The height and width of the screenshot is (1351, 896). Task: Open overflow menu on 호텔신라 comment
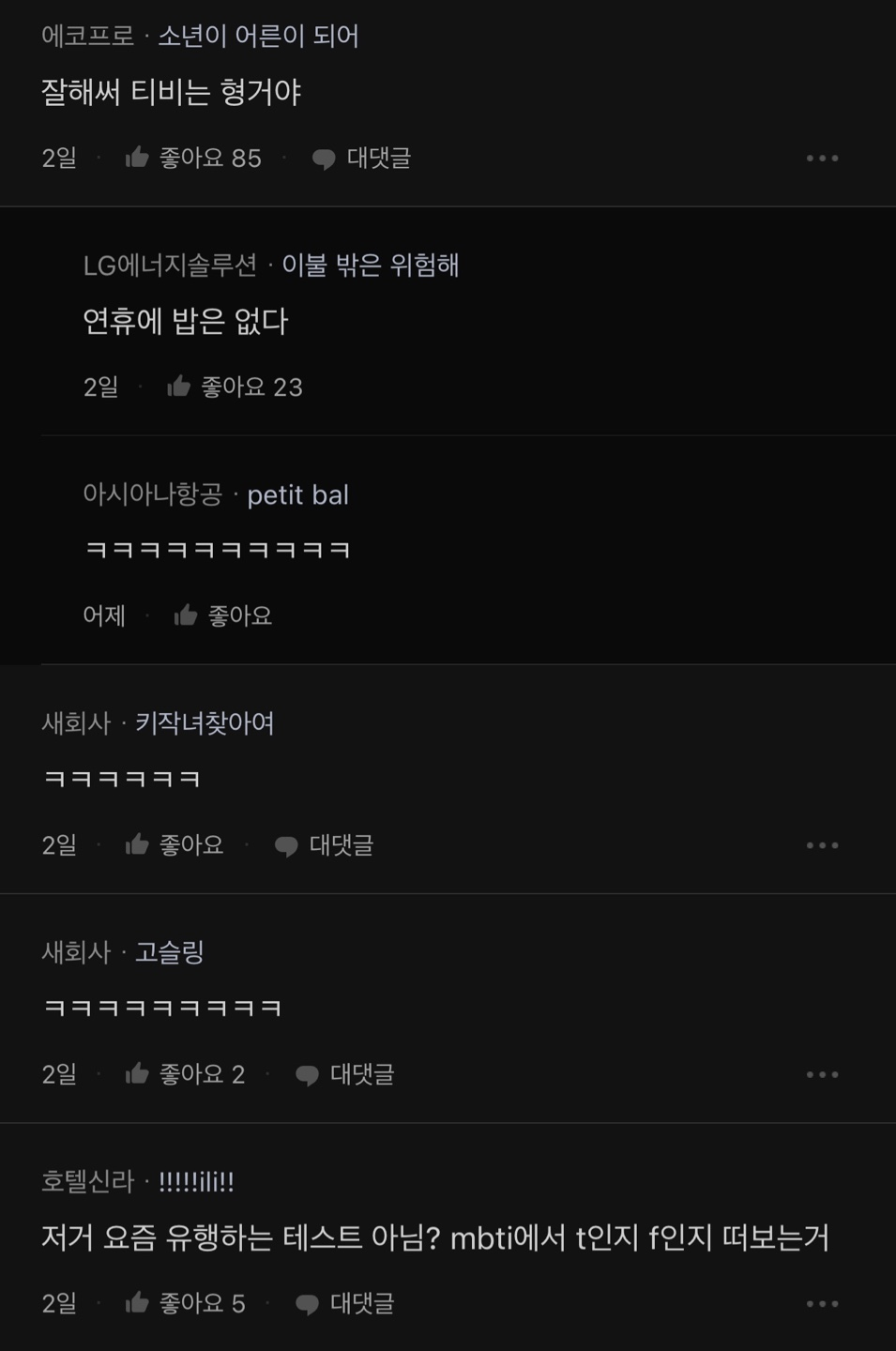822,1303
